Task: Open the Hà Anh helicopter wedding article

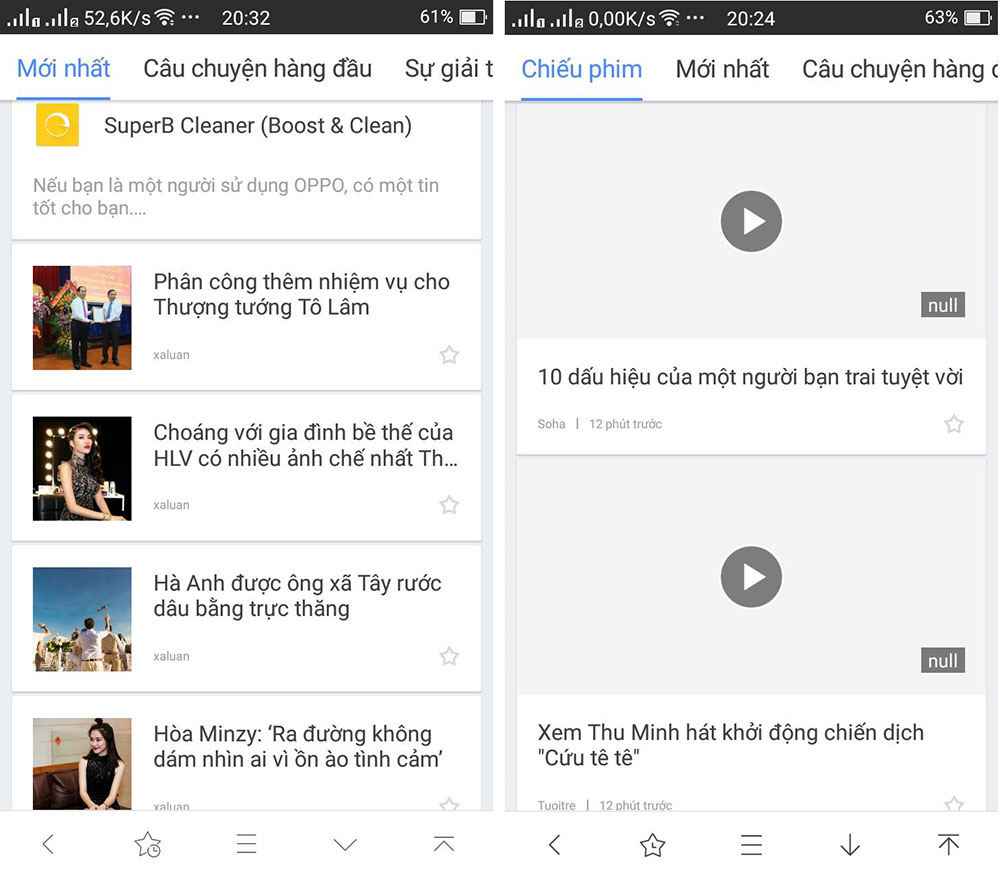Action: pos(297,596)
